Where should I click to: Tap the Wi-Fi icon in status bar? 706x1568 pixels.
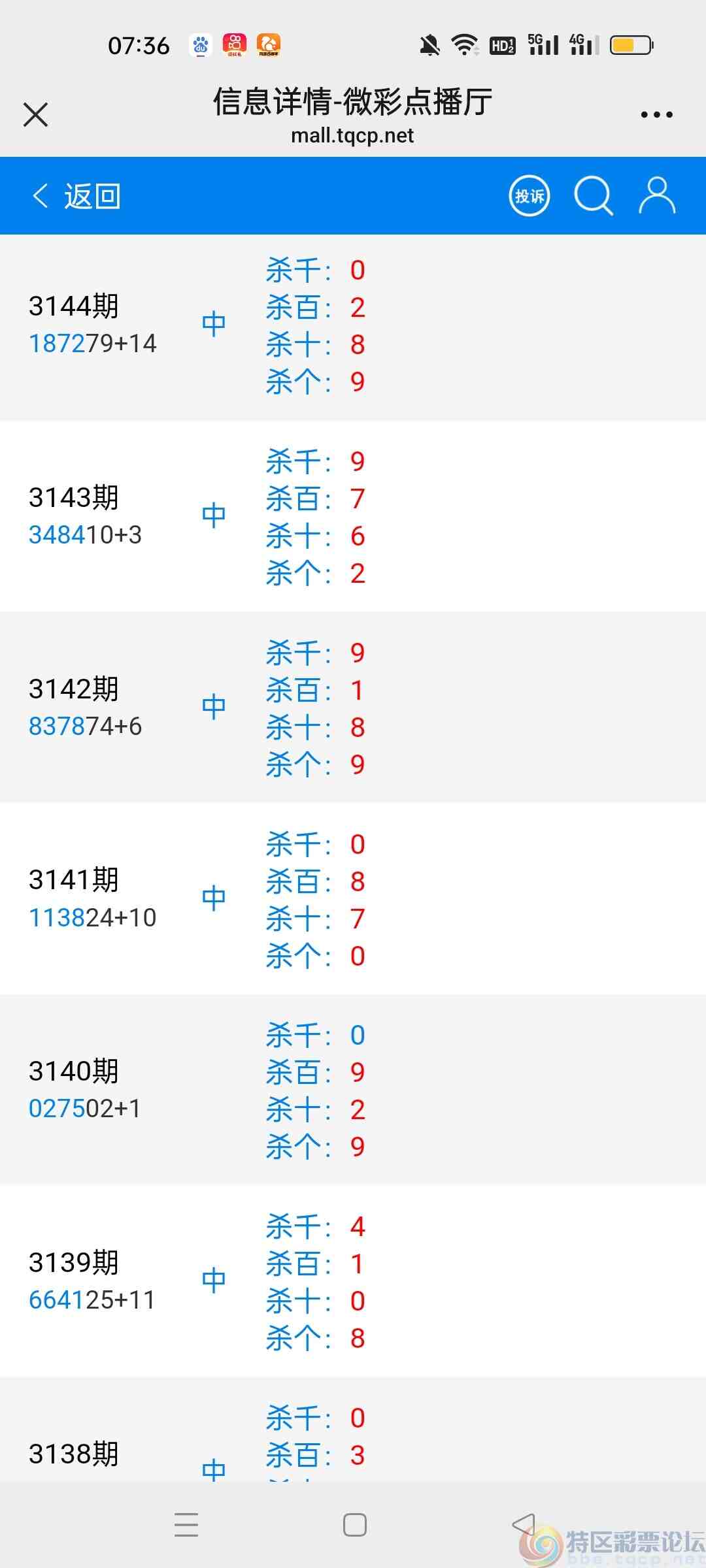click(463, 44)
